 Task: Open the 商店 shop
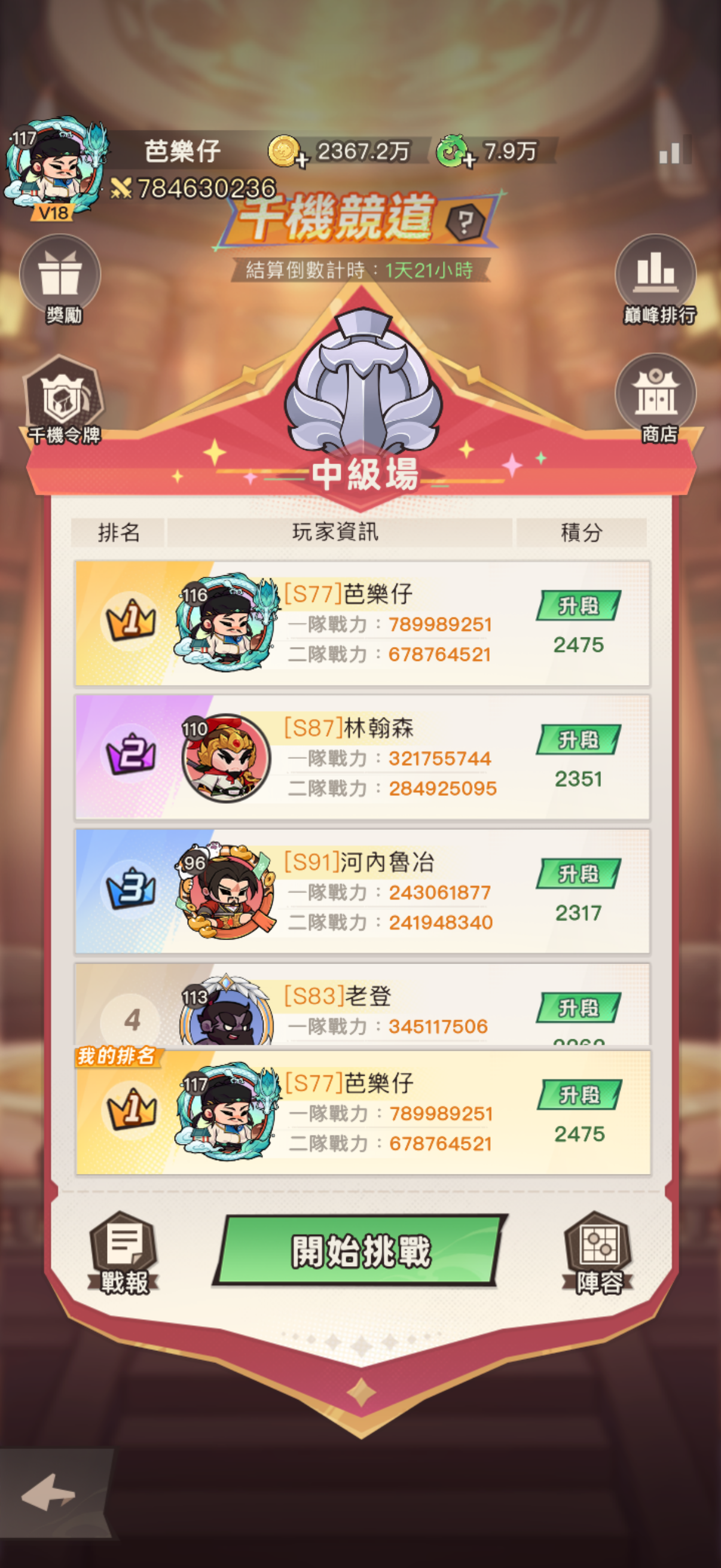[655, 397]
